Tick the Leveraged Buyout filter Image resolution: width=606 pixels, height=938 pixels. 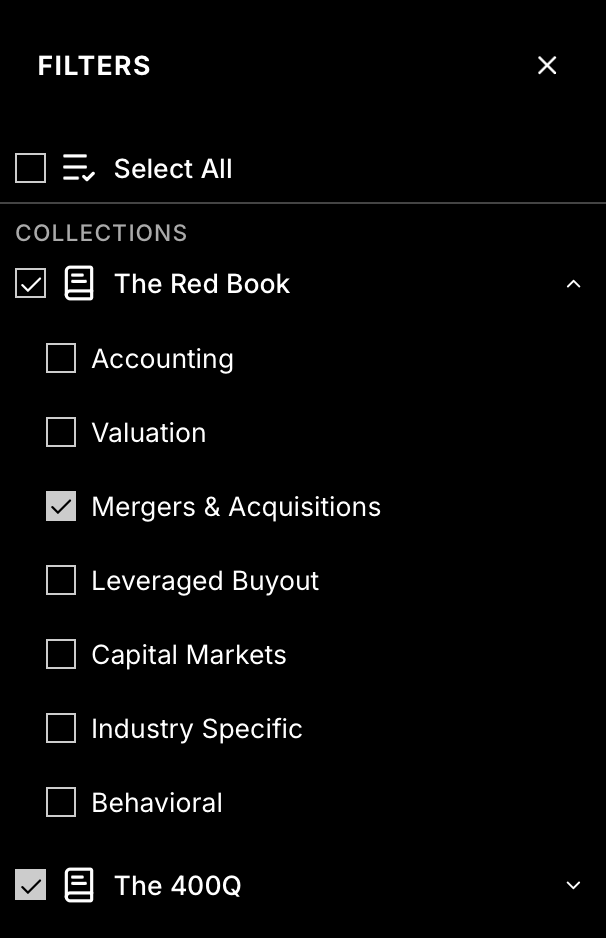[x=61, y=580]
